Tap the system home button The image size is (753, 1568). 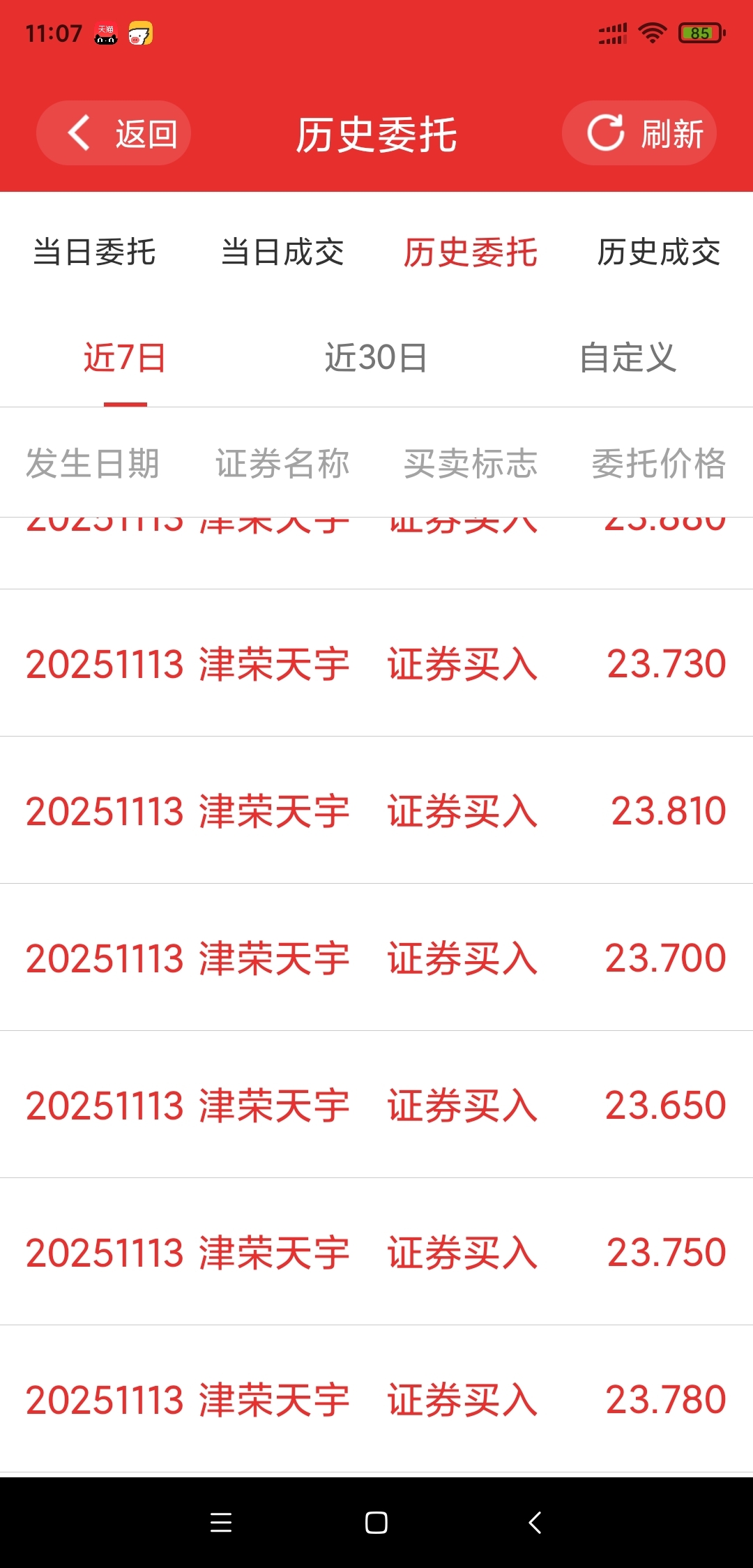coord(376,1523)
